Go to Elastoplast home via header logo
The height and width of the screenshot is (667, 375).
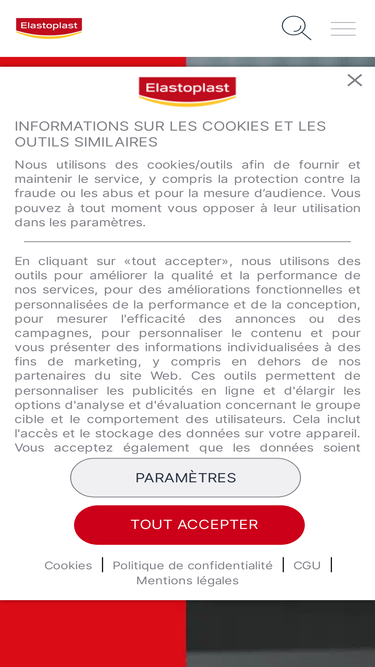pyautogui.click(x=49, y=28)
